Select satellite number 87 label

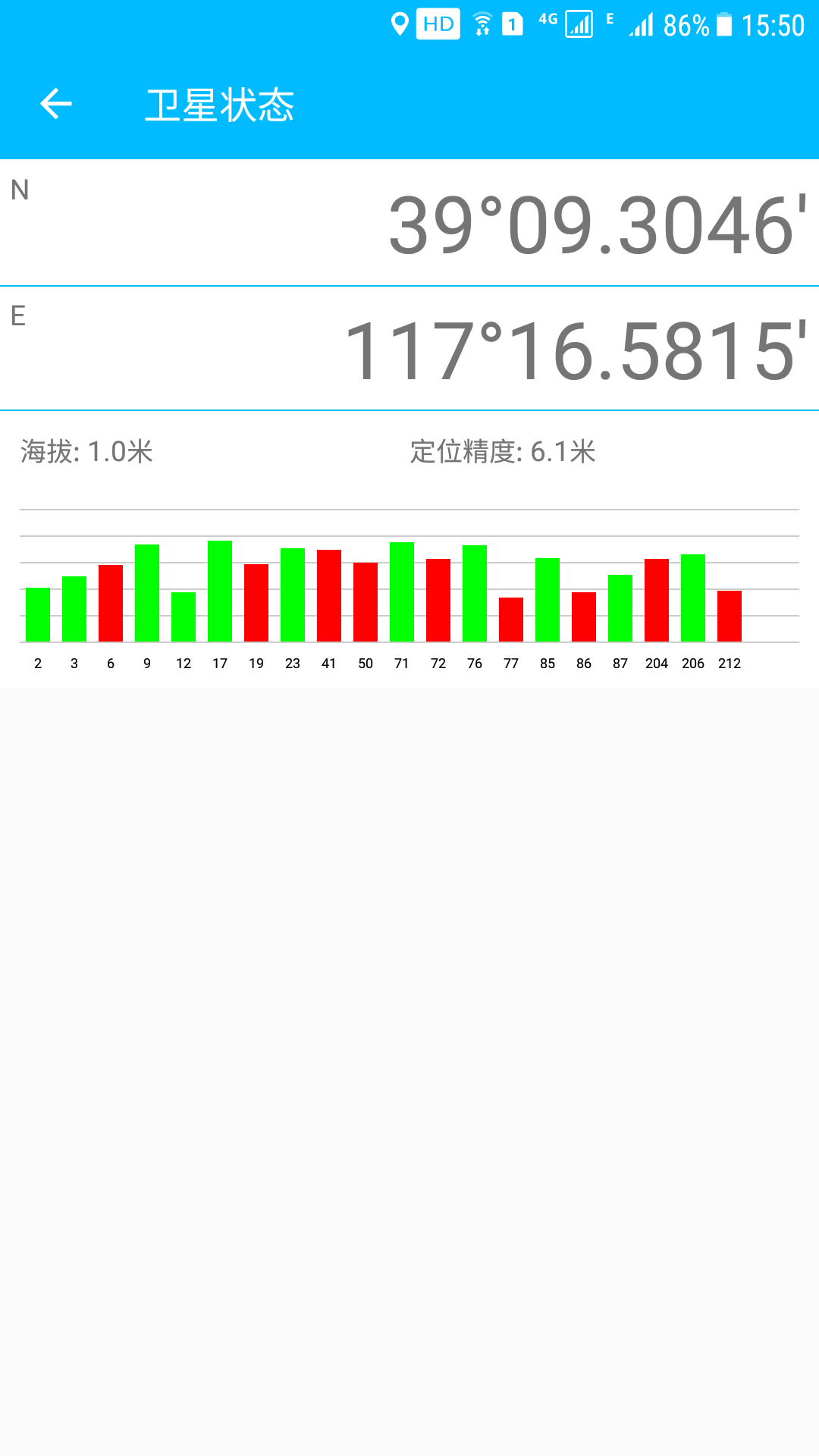point(620,663)
